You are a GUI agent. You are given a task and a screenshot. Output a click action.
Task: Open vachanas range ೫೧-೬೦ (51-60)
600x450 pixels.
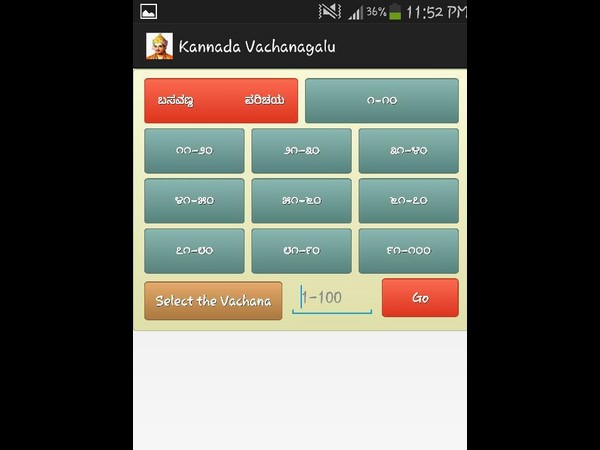pyautogui.click(x=301, y=201)
